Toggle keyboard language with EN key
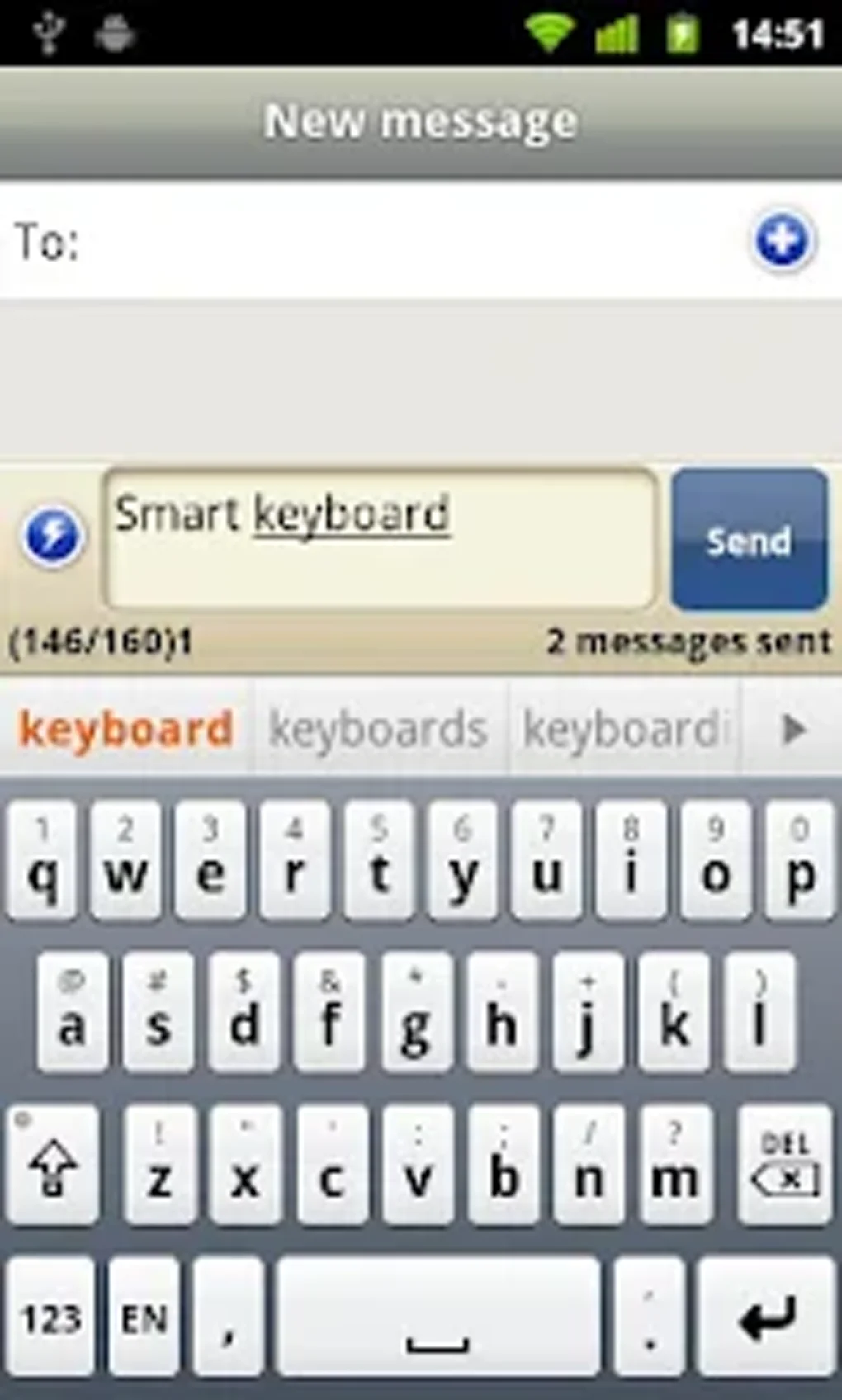 point(142,1318)
